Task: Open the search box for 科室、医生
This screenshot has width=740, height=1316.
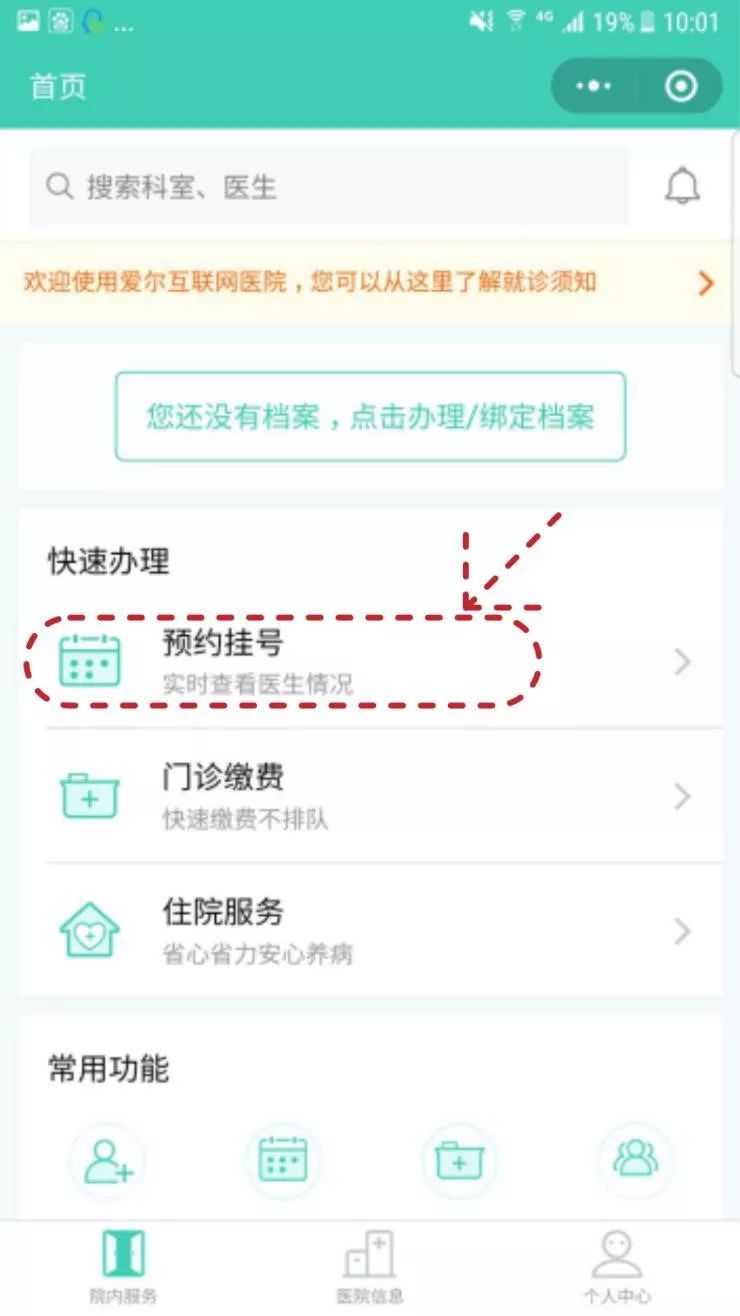Action: [x=328, y=187]
